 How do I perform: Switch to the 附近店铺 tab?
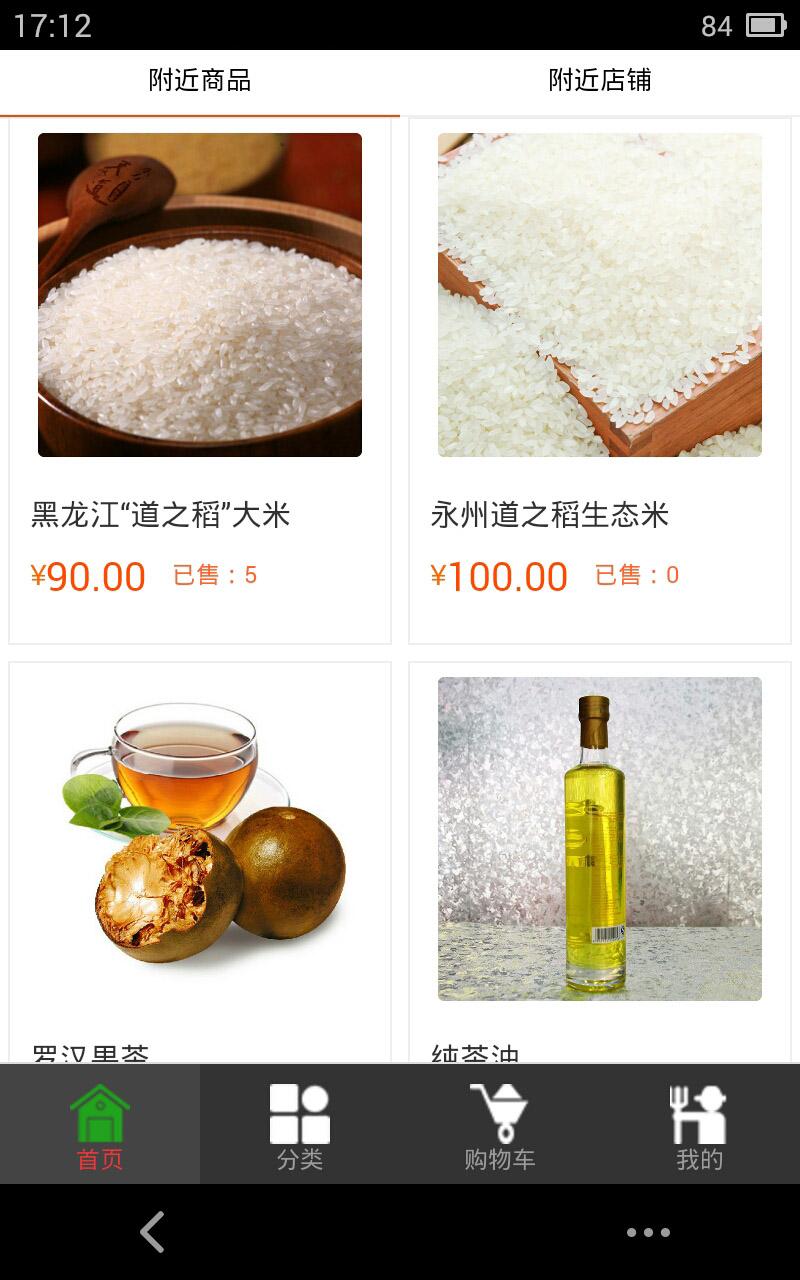600,81
